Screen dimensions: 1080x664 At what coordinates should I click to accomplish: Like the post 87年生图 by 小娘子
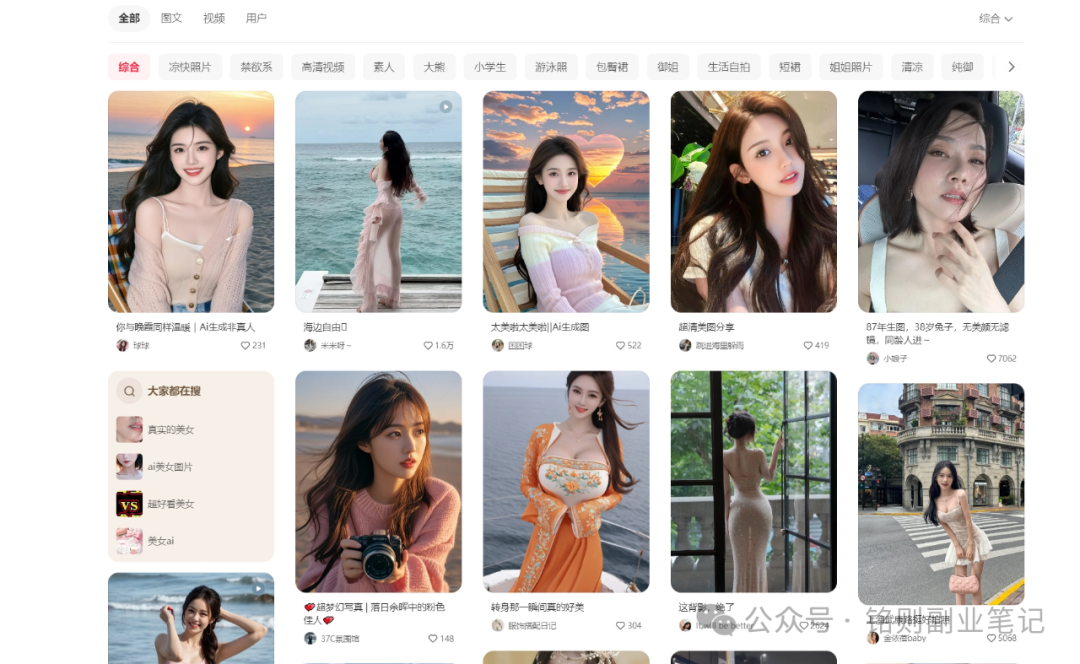(x=992, y=358)
